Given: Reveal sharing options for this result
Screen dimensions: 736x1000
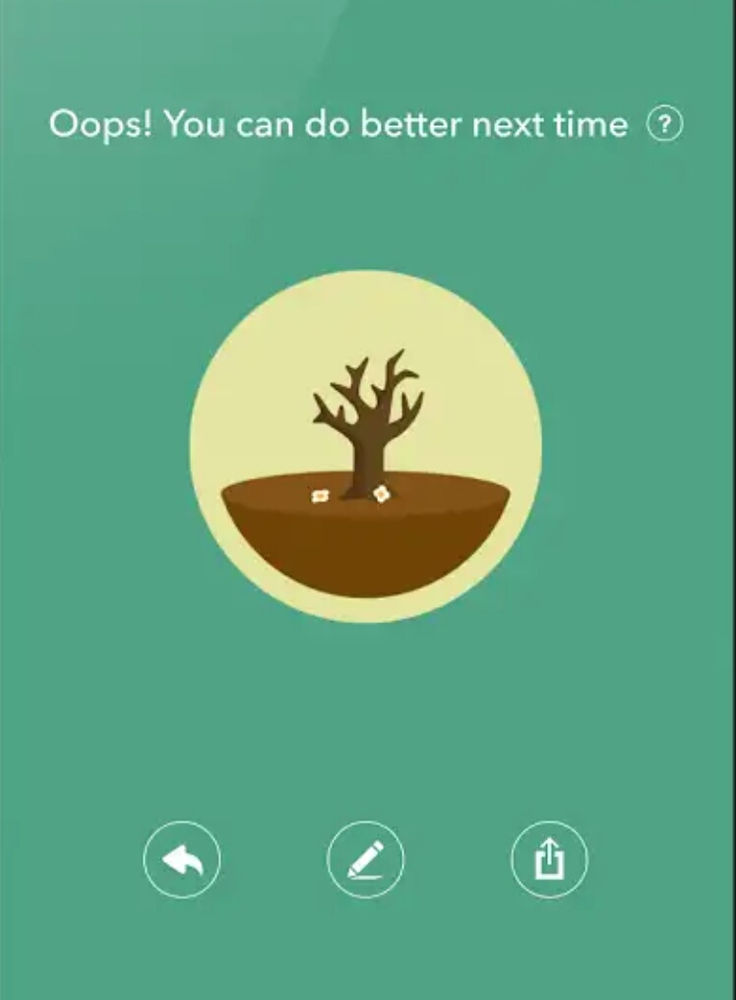Looking at the screenshot, I should point(548,860).
